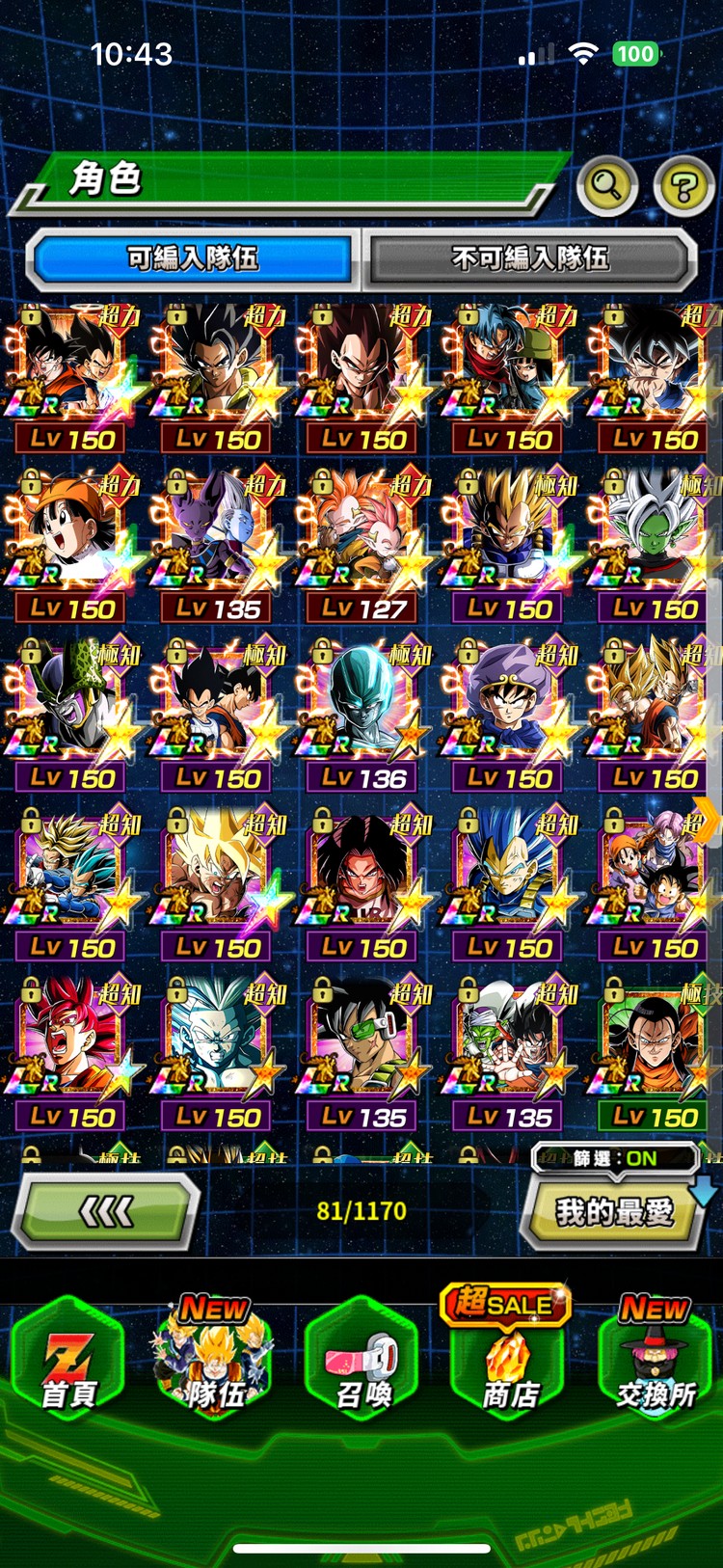Select the green-bordered 極技 Lv 150 card

[656, 1051]
